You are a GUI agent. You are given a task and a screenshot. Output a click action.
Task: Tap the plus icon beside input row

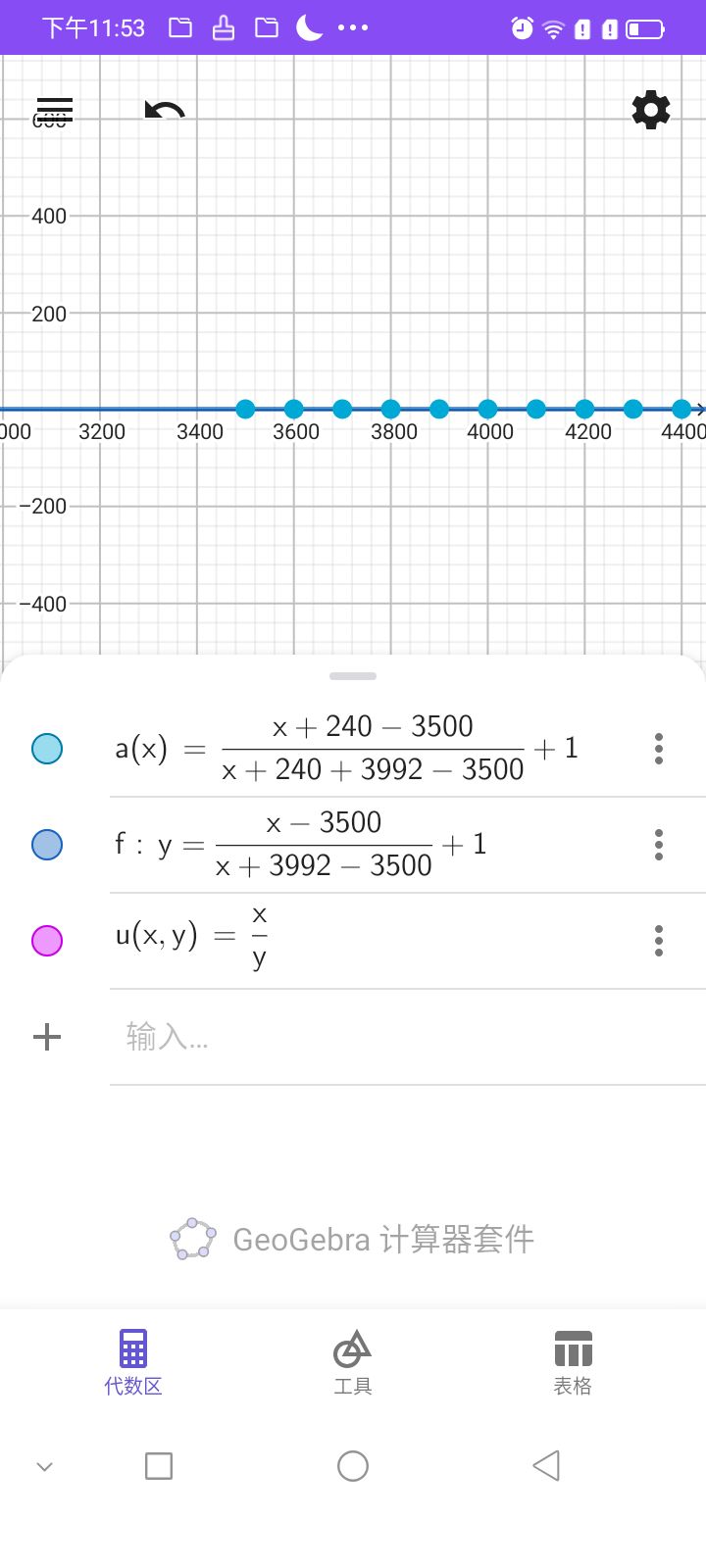coord(47,1037)
